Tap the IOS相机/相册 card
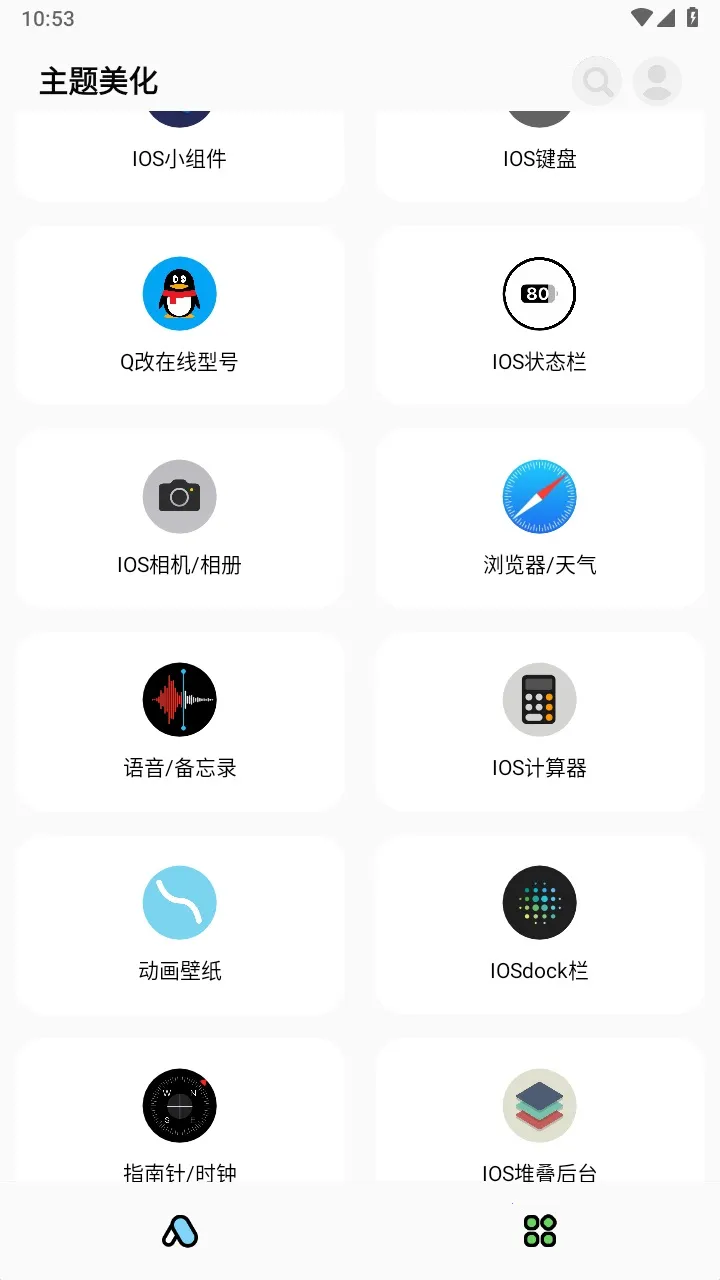The image size is (720, 1280). point(180,518)
